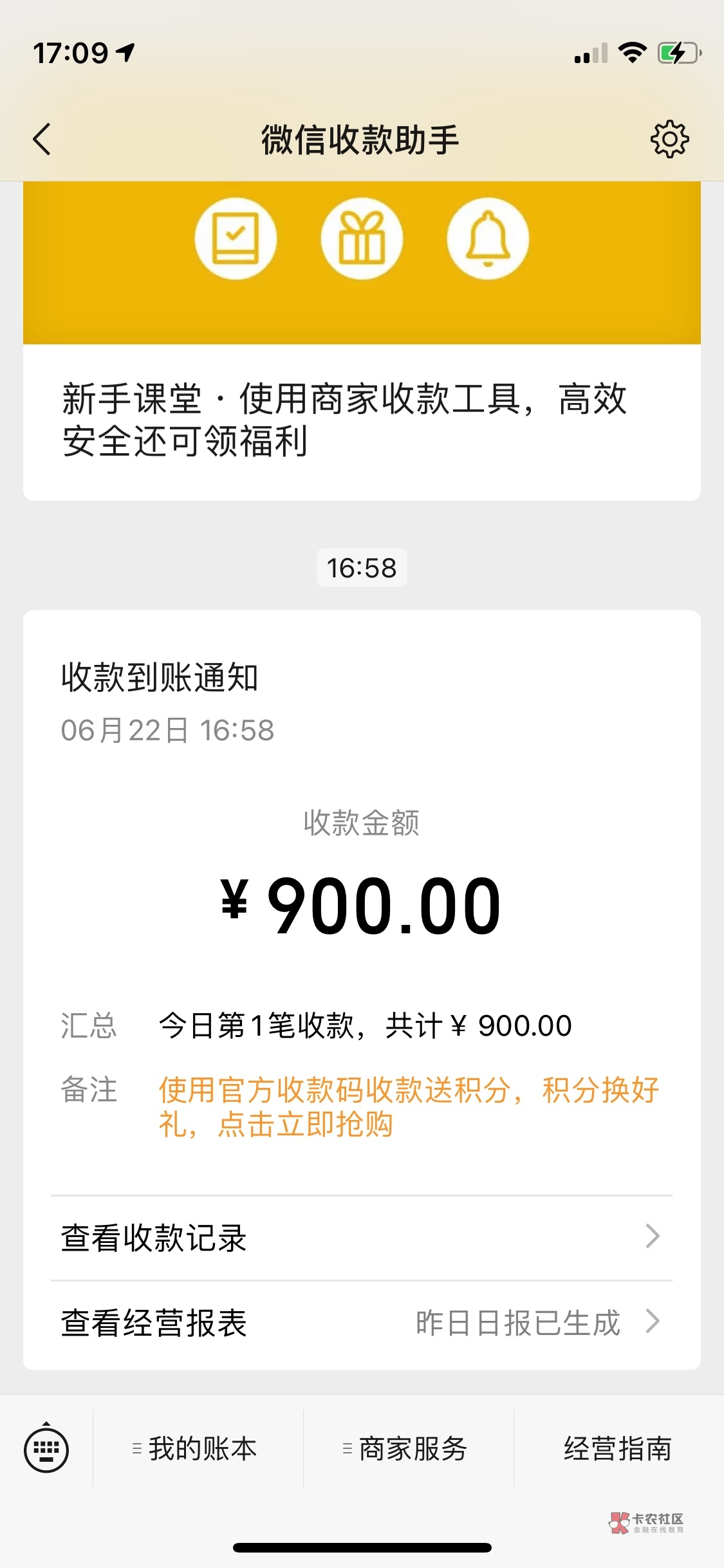Go back from 微信收款助手
The image size is (724, 1568).
click(x=42, y=140)
